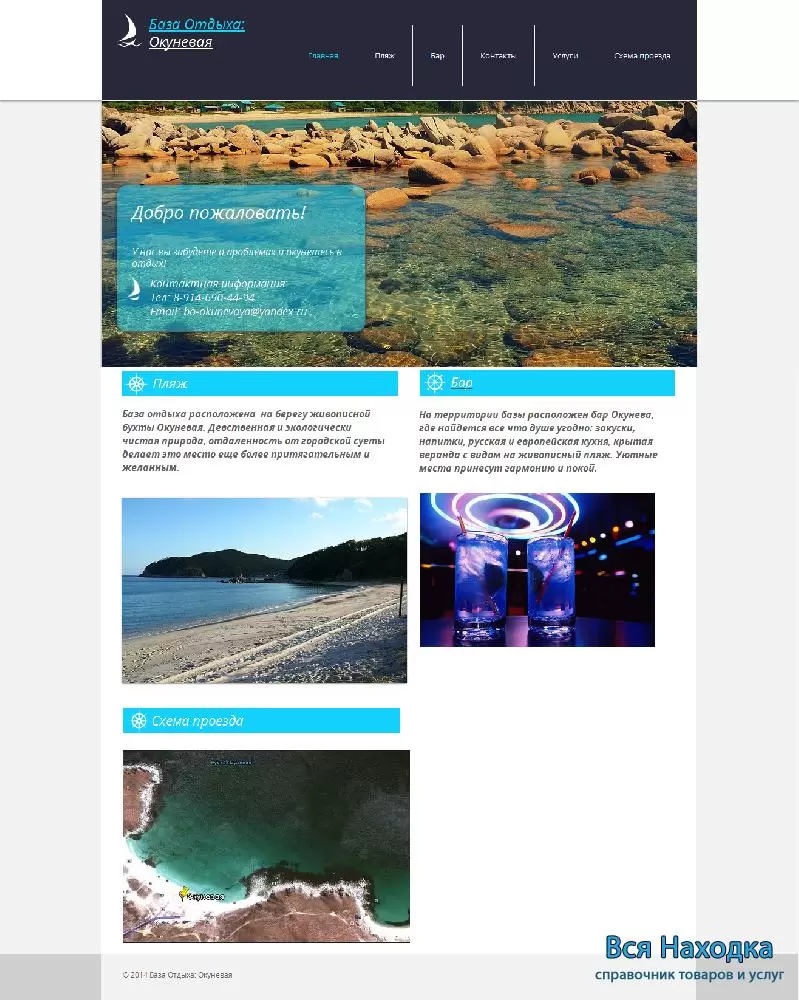
Task: Go to the Пляж page in the top menu
Action: pyautogui.click(x=384, y=56)
